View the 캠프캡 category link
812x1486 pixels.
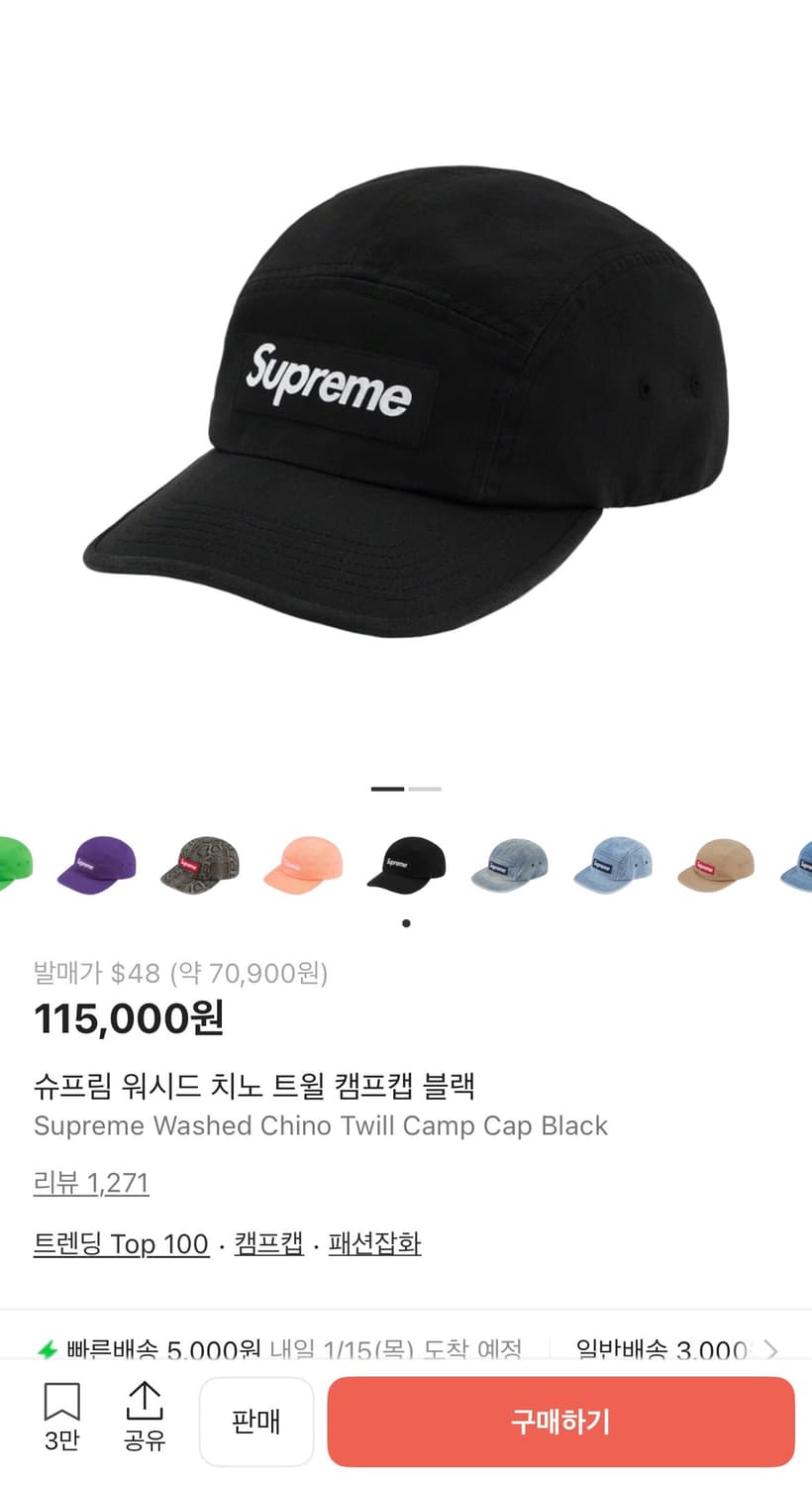pos(266,1243)
